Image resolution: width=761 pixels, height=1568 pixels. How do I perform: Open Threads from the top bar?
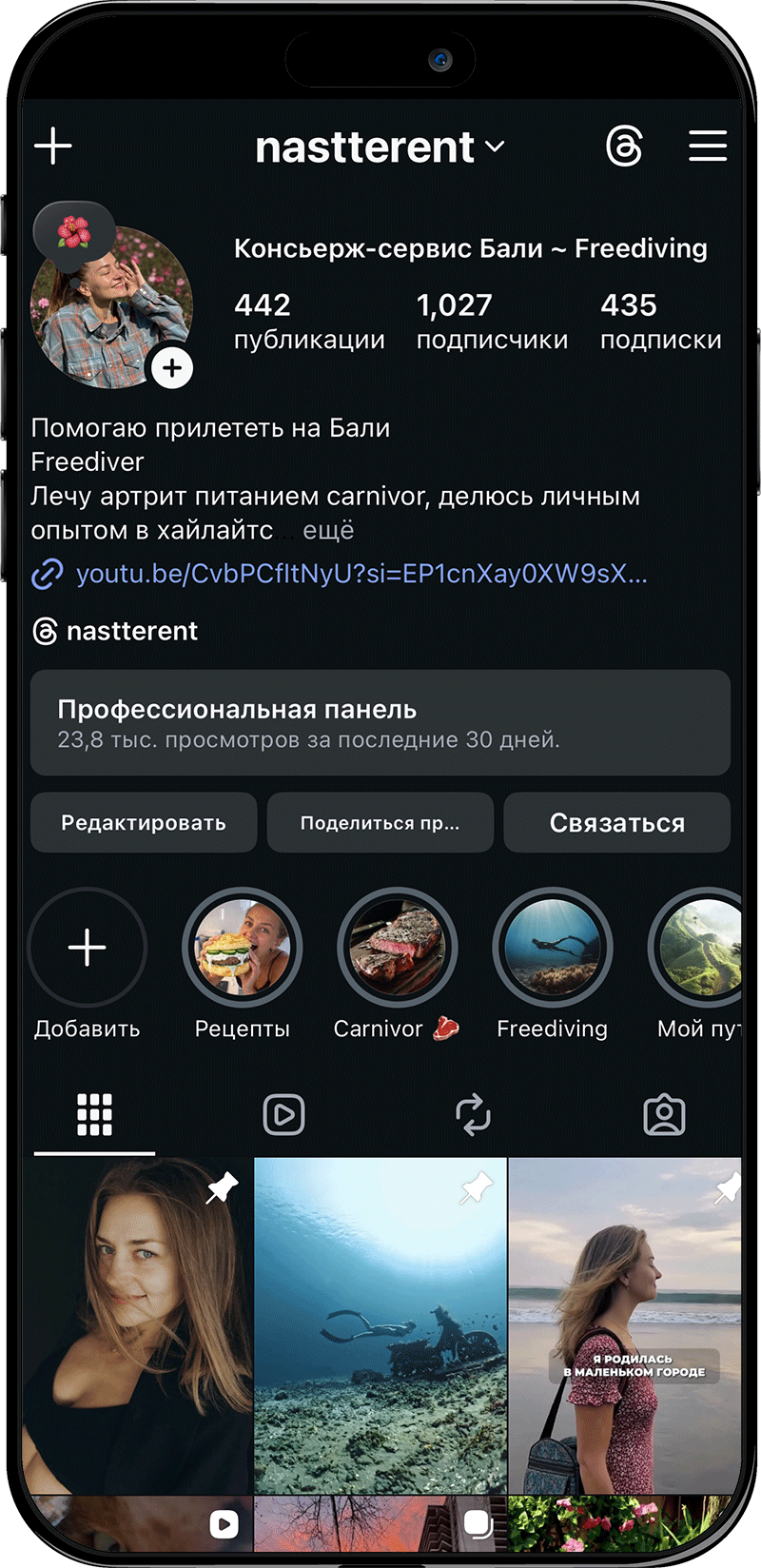click(x=624, y=147)
